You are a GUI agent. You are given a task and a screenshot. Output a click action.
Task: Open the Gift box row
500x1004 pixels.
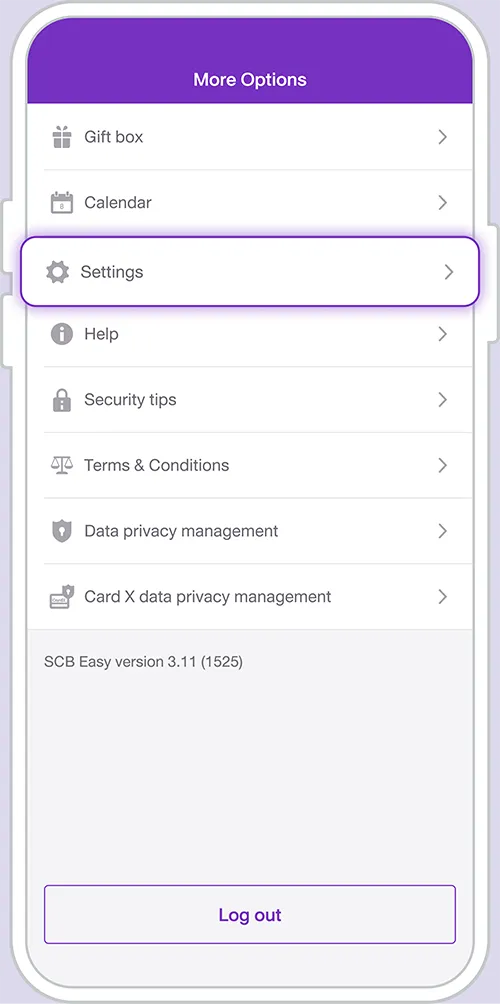(250, 137)
